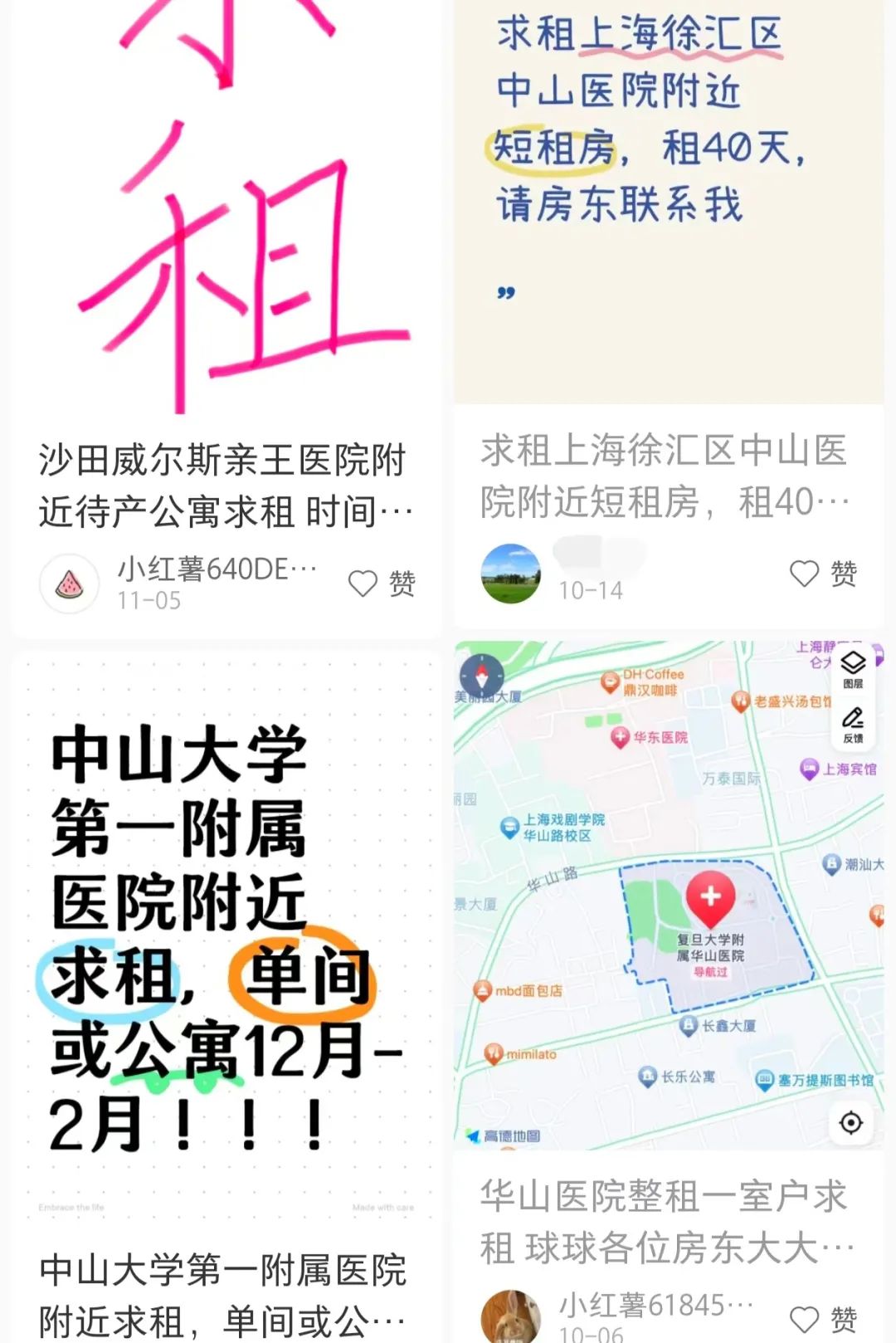
Task: Open the 求租上海徐汇区中山医院 post
Action: [665, 476]
